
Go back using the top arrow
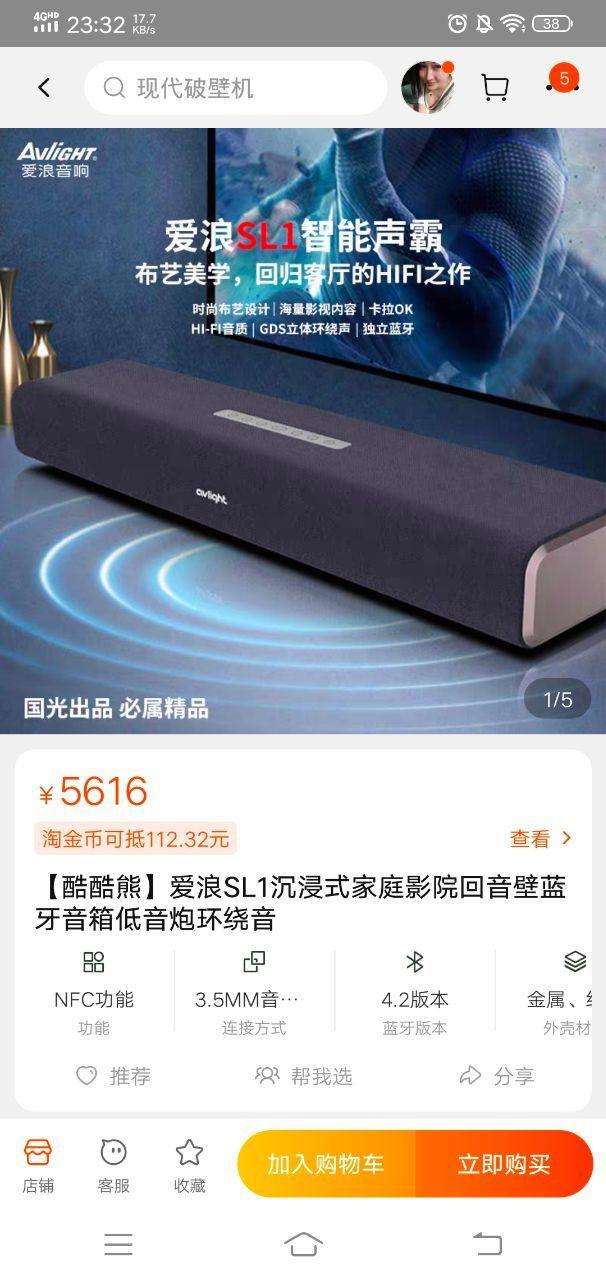pos(44,88)
